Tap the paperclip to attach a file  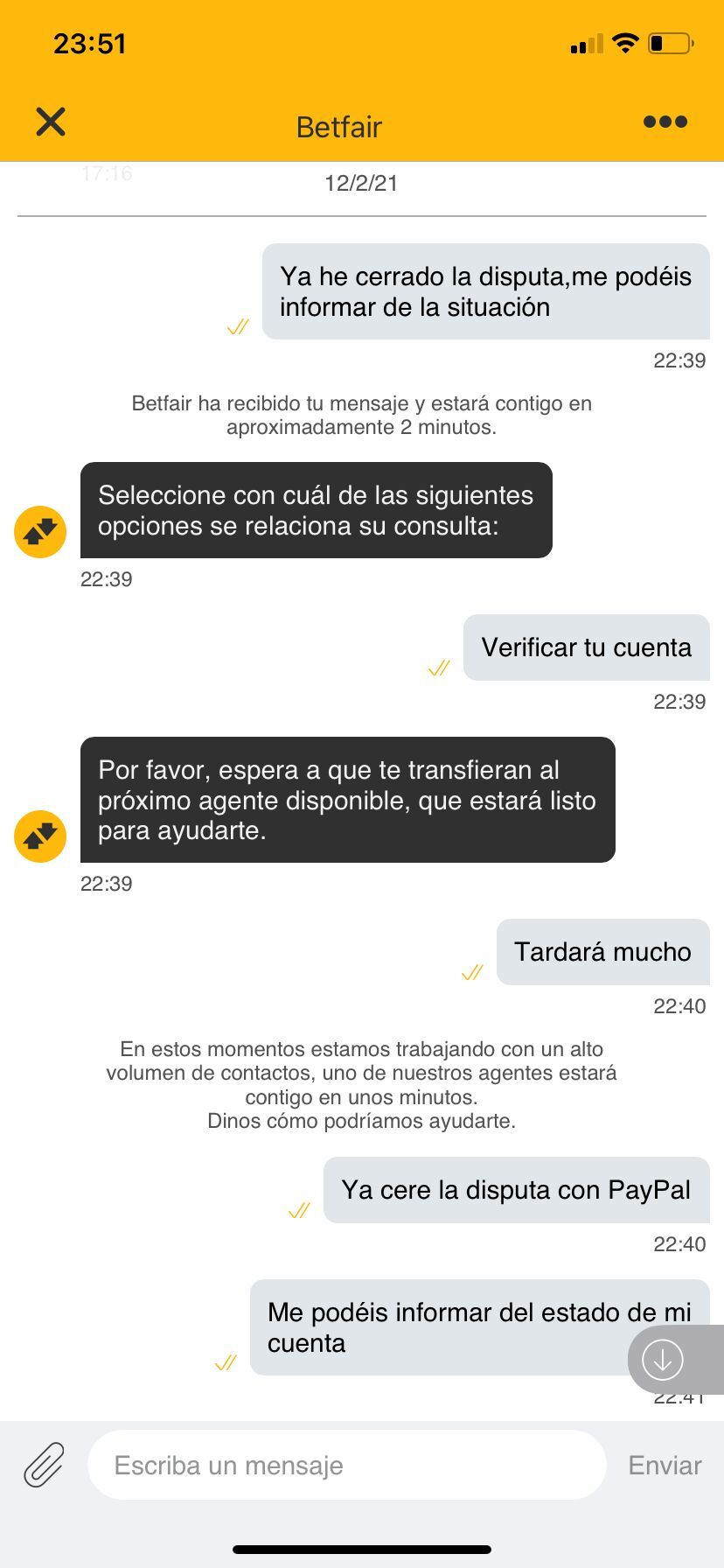[44, 1465]
